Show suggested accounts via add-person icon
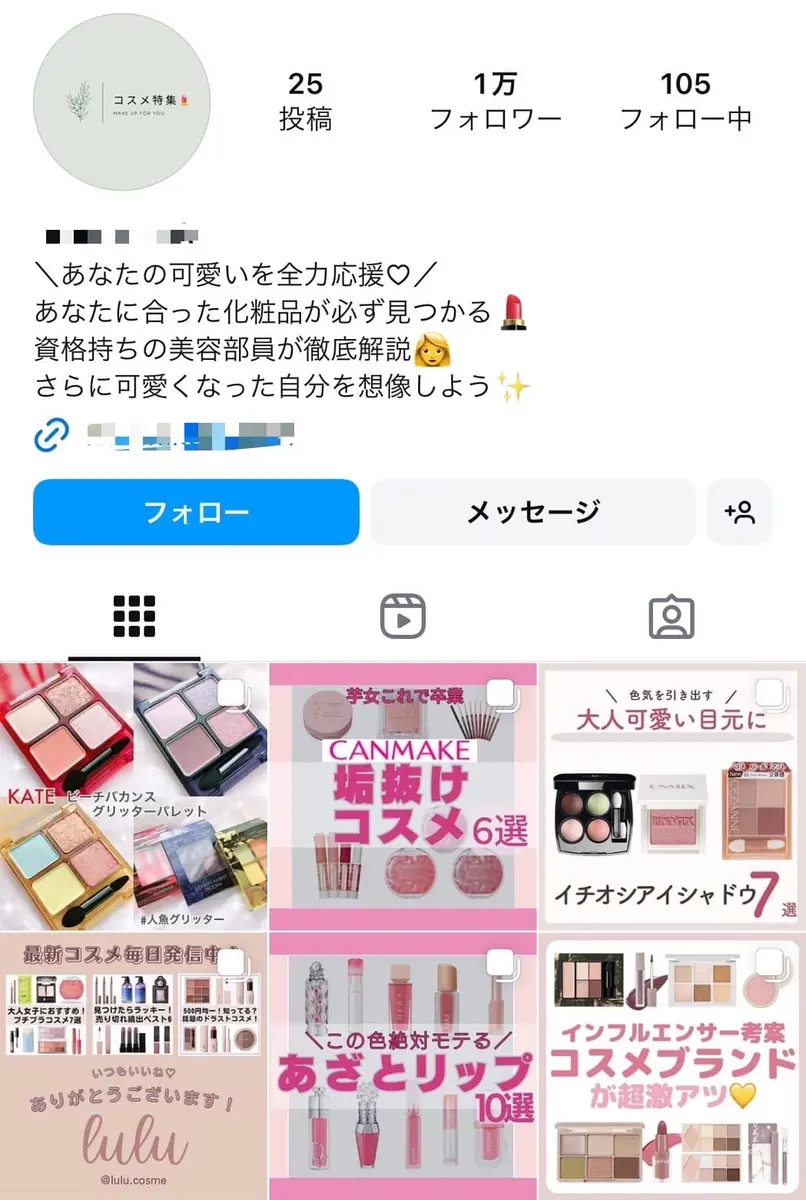806x1200 pixels. 740,512
